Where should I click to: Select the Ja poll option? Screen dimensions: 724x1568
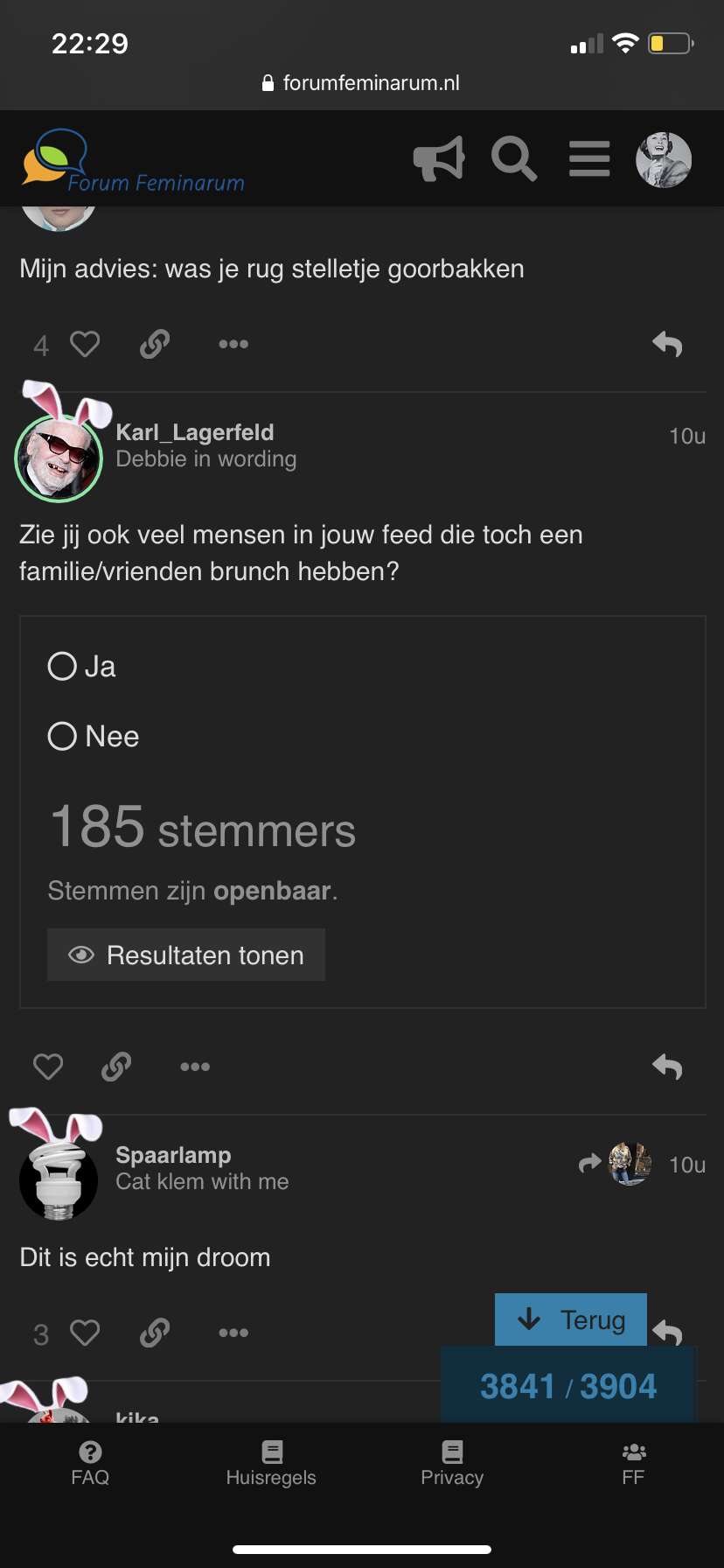point(81,667)
